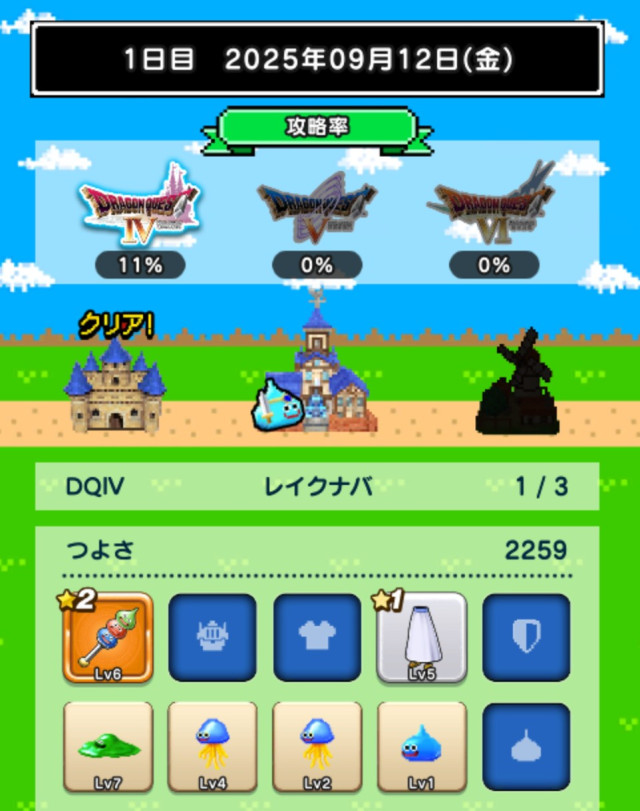Open the Lv5 white skirt equipment
Viewport: 640px width, 811px height.
point(422,638)
